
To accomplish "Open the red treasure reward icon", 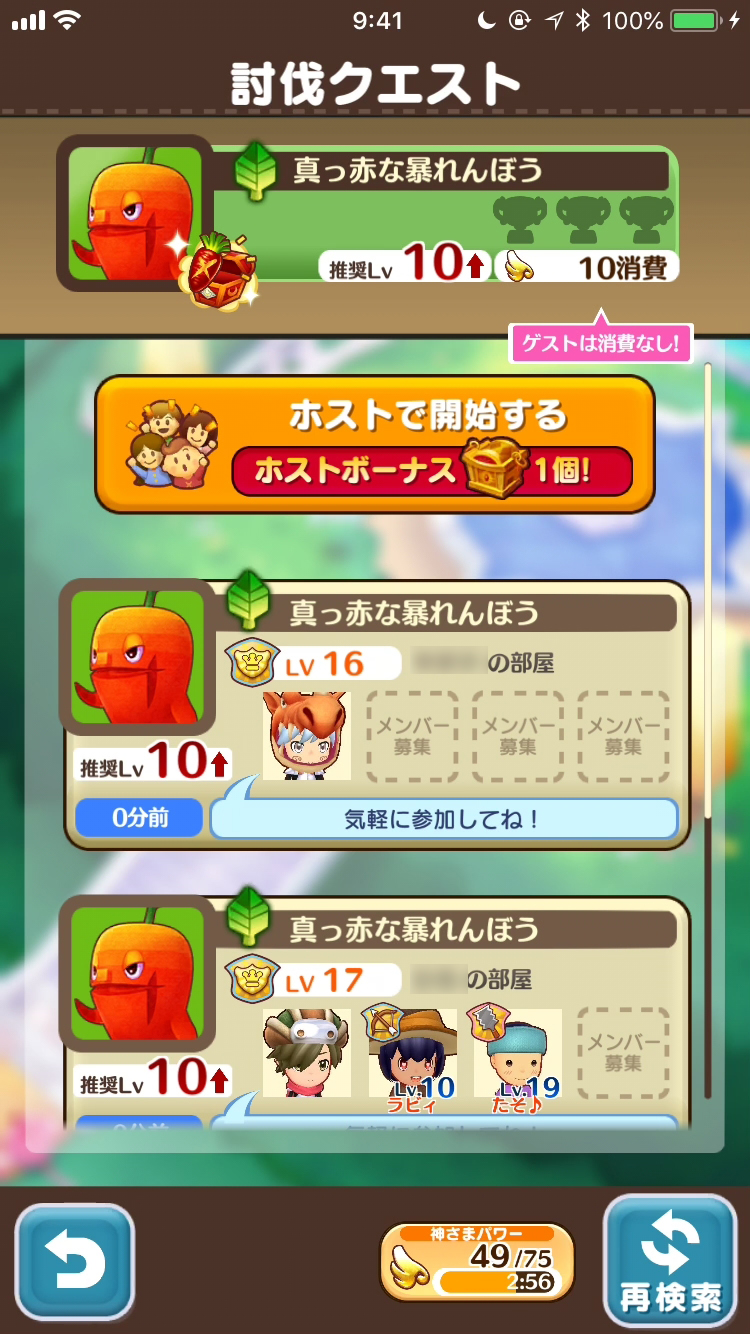I will tap(219, 268).
